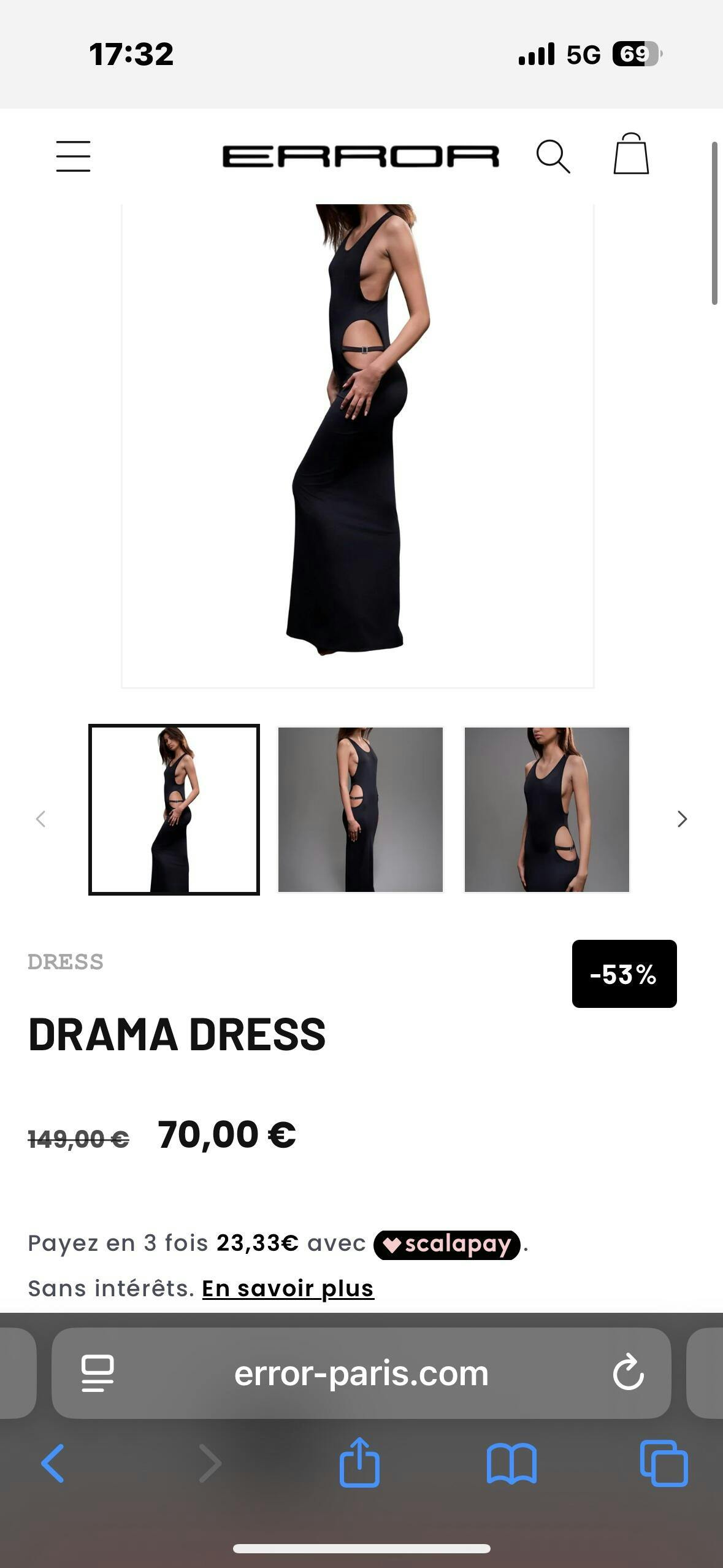The height and width of the screenshot is (1568, 723).
Task: Select the third thumbnail showing front view
Action: point(547,809)
